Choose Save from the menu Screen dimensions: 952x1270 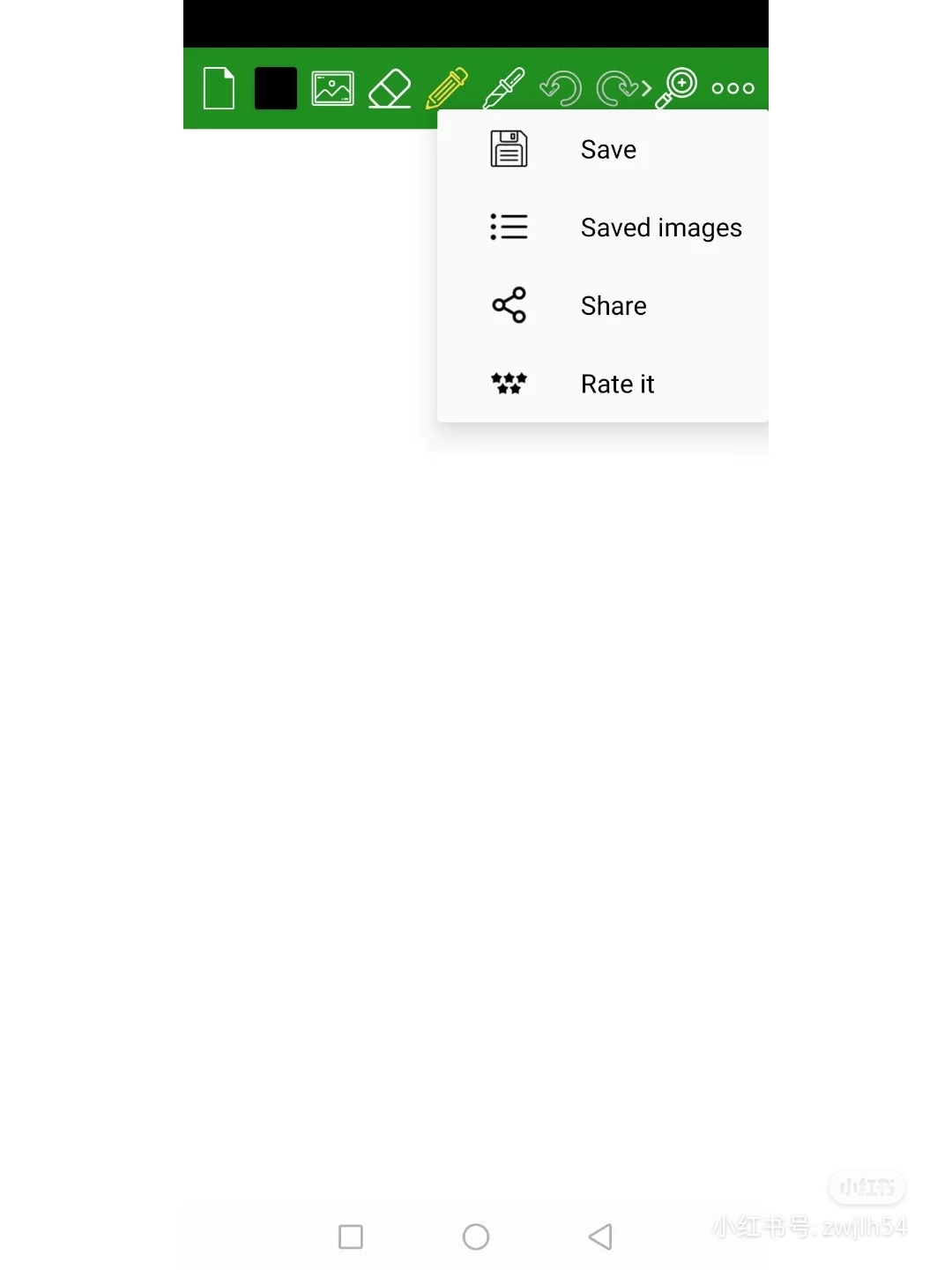(608, 150)
